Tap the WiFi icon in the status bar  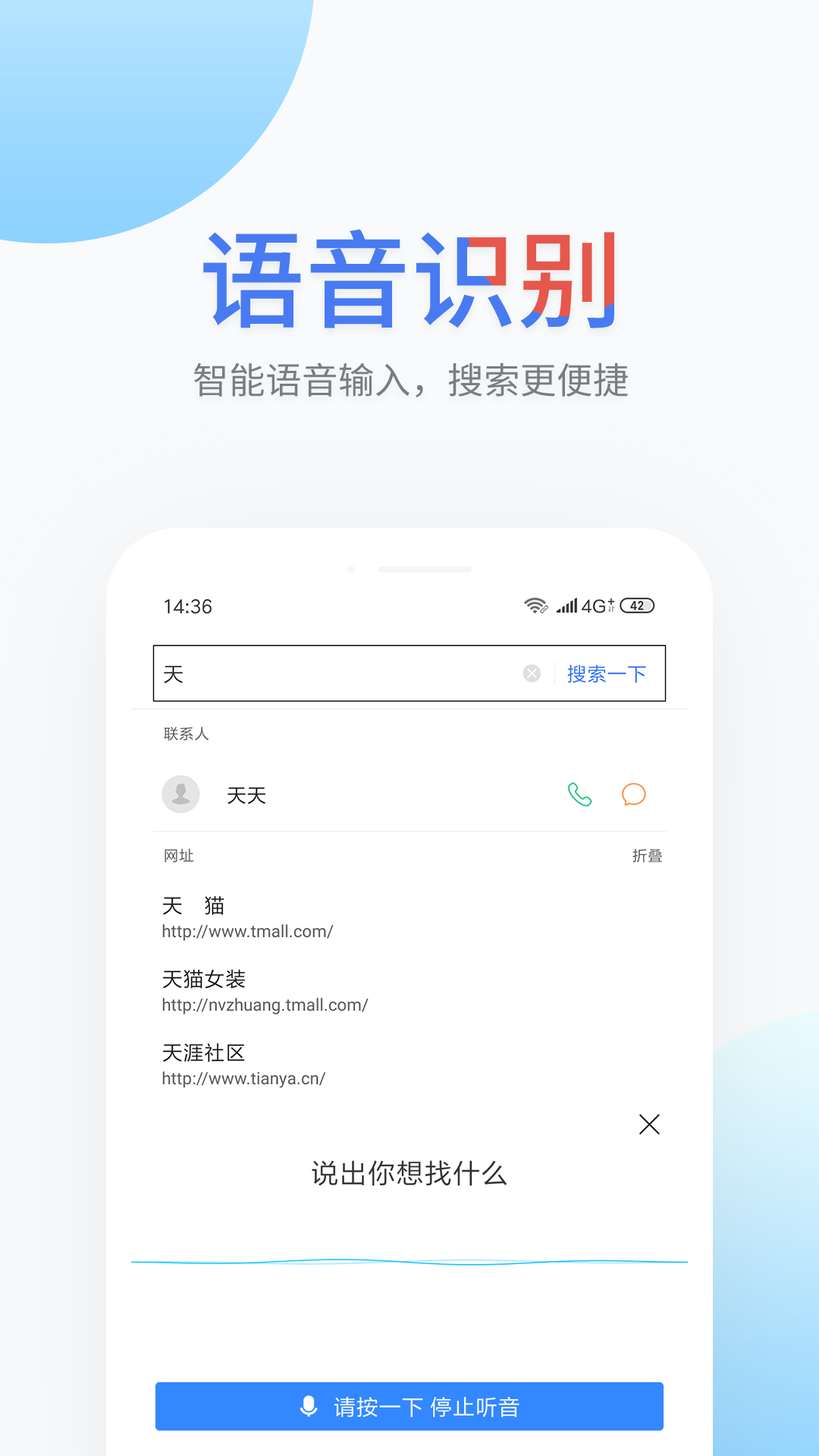(x=533, y=605)
